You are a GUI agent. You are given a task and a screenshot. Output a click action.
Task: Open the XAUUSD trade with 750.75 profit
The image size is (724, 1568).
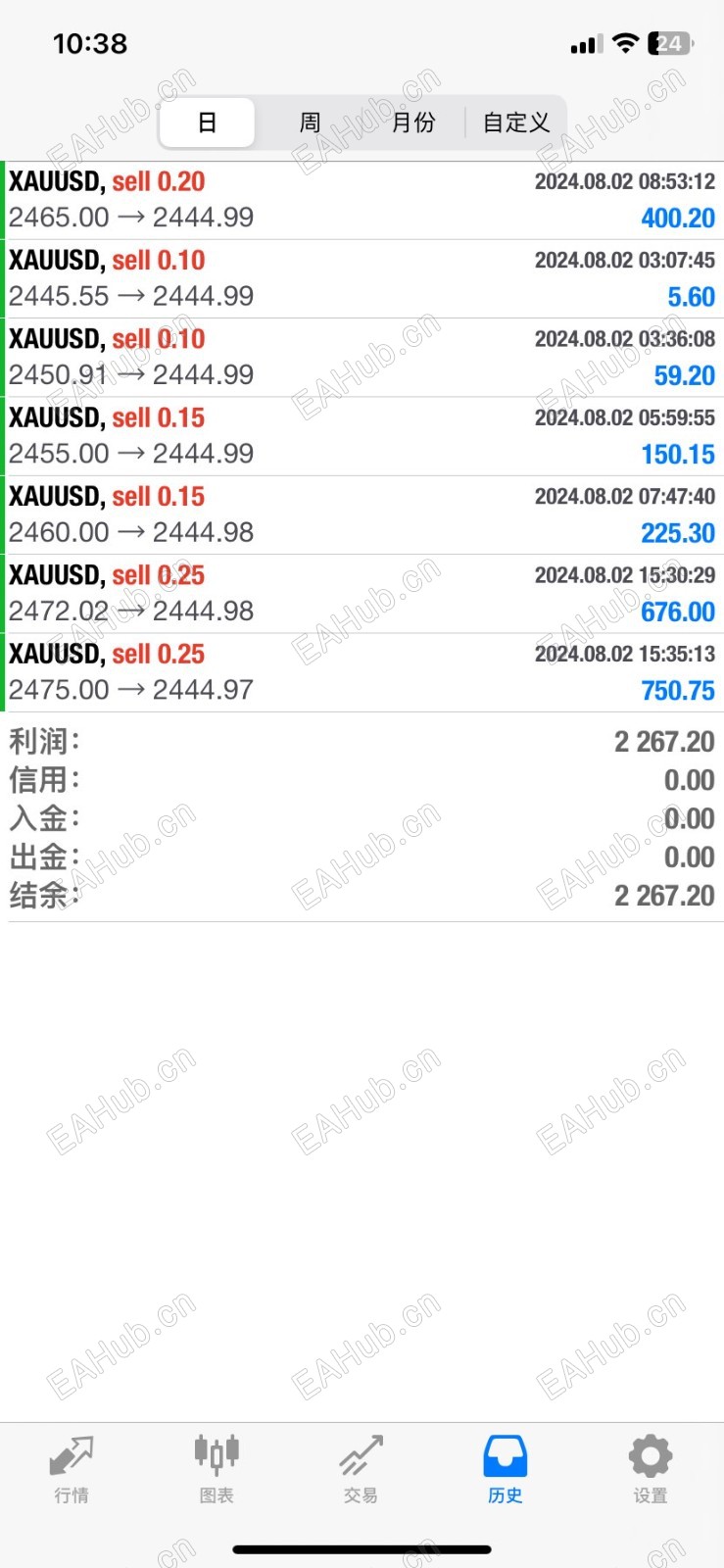(x=362, y=672)
